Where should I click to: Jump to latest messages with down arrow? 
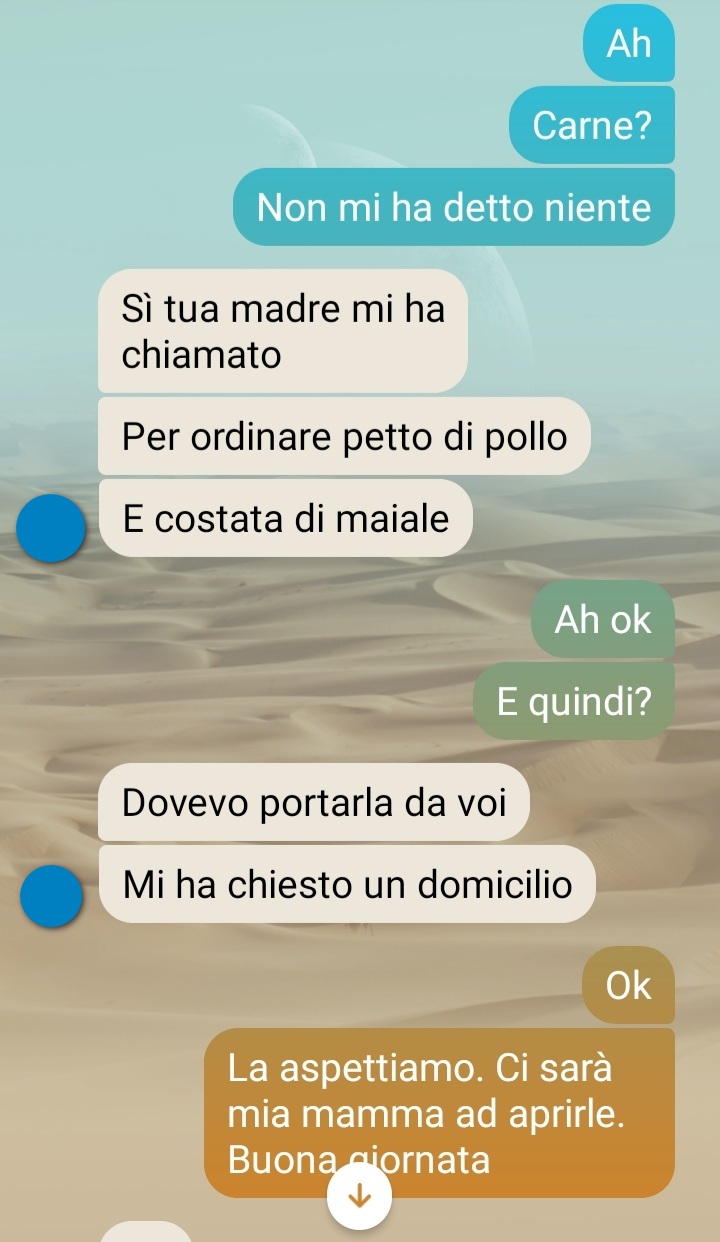(x=358, y=1197)
